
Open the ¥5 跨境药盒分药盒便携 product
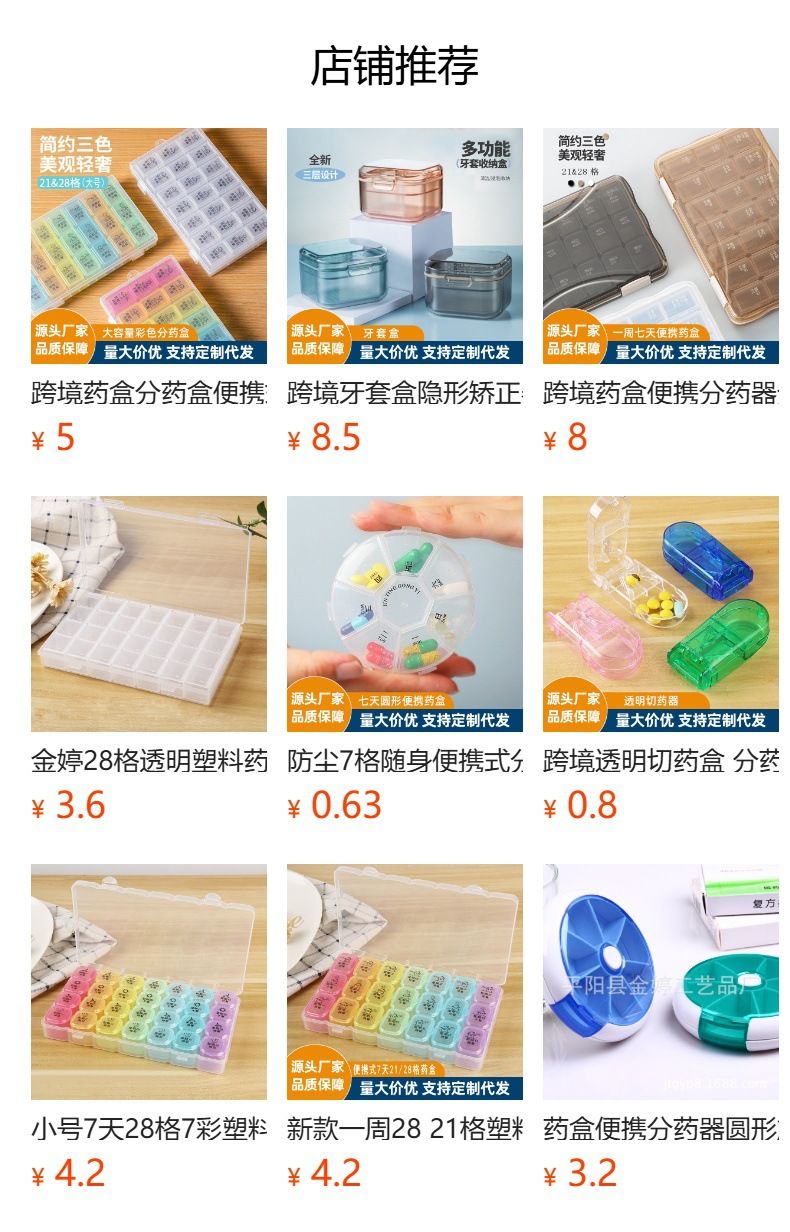tap(149, 292)
